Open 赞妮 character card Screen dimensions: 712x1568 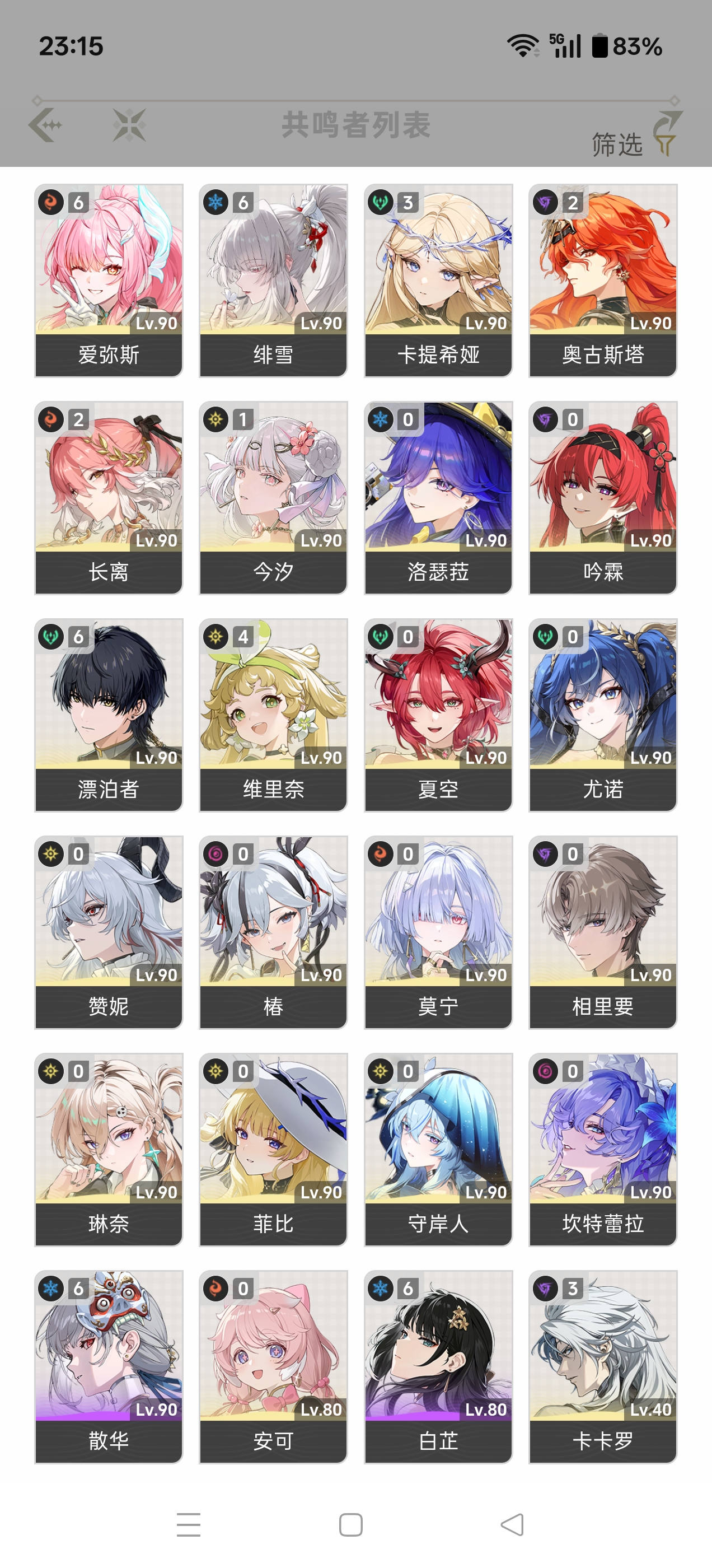[109, 932]
